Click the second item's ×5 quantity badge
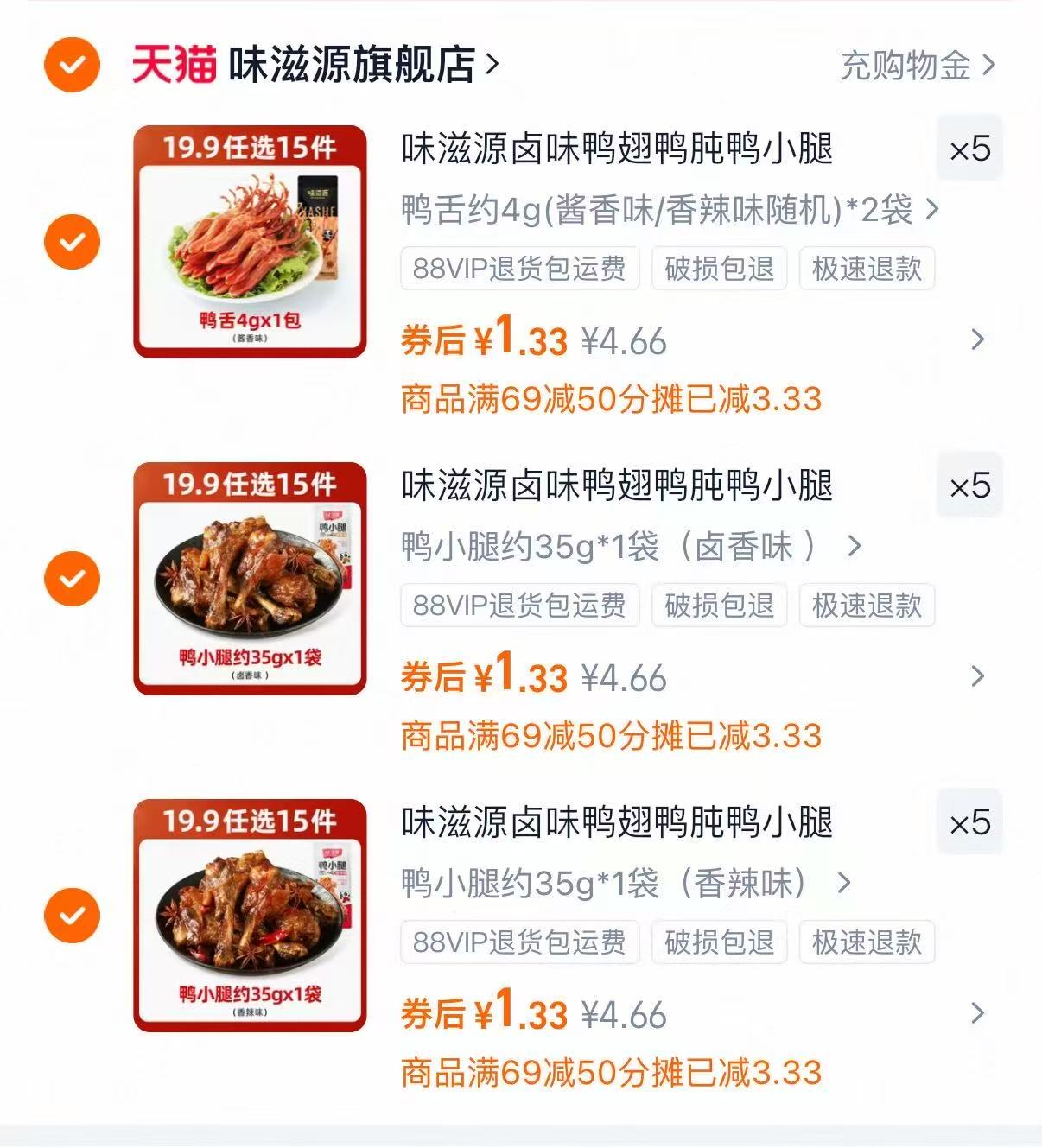 pyautogui.click(x=969, y=485)
